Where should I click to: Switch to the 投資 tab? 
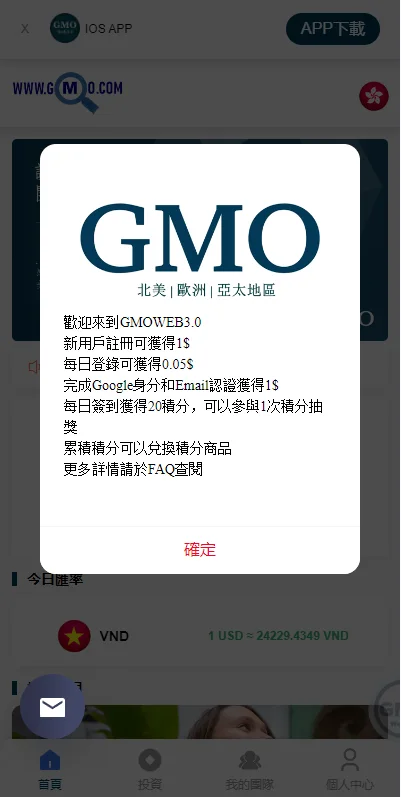(150, 770)
